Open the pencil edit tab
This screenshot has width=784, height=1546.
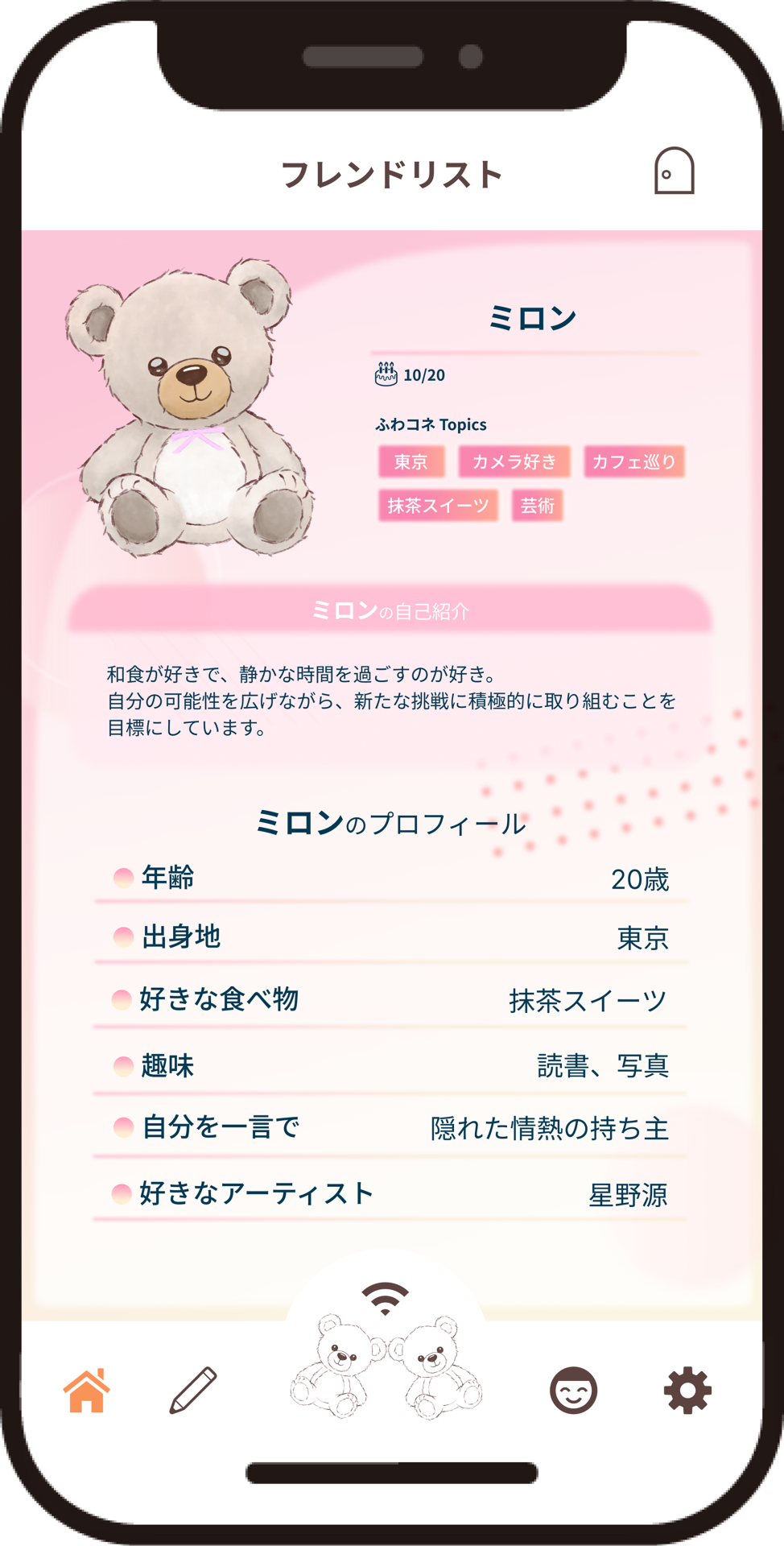click(x=193, y=1390)
